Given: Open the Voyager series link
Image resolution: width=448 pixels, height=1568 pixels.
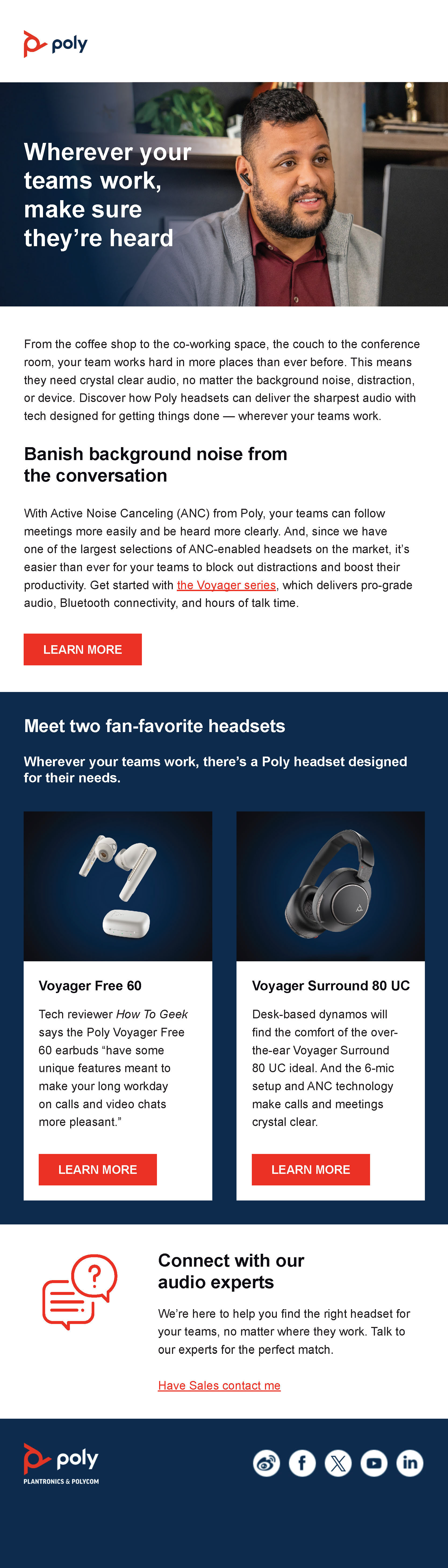Looking at the screenshot, I should pyautogui.click(x=226, y=585).
